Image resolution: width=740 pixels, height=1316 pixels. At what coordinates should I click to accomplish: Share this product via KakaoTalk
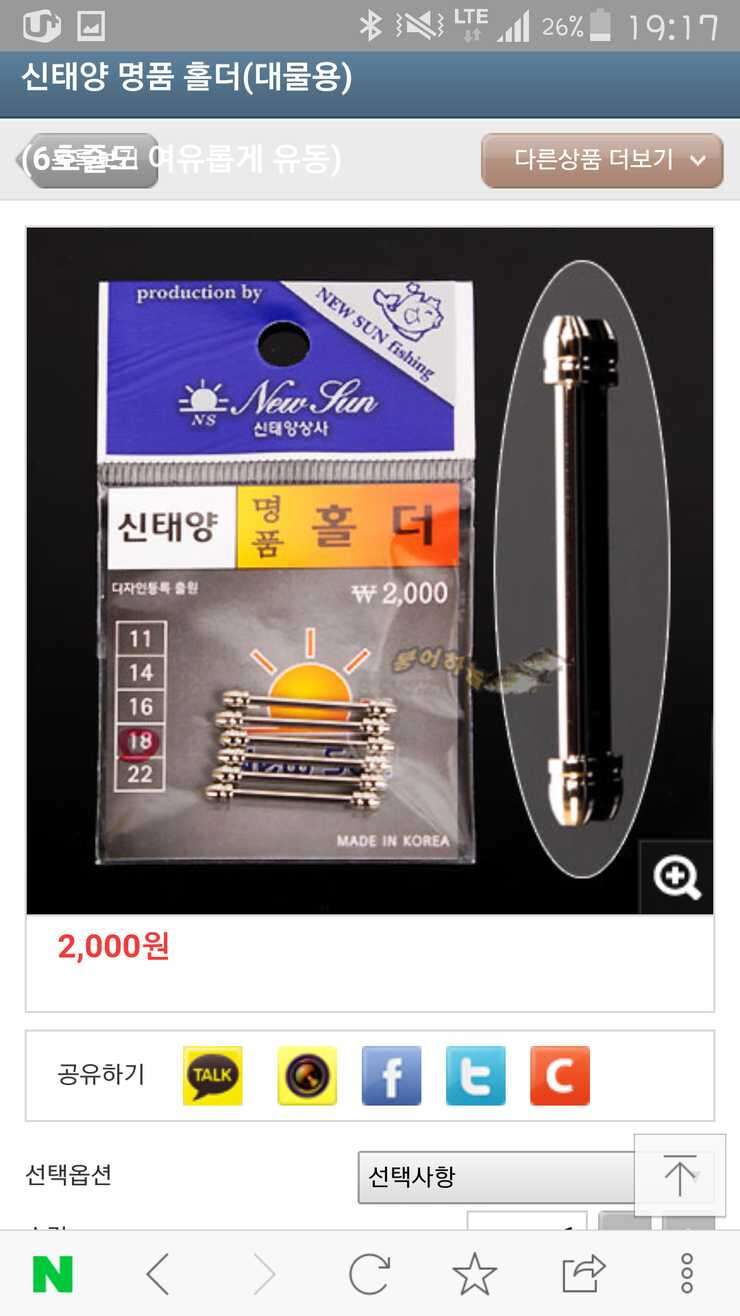pos(212,1076)
